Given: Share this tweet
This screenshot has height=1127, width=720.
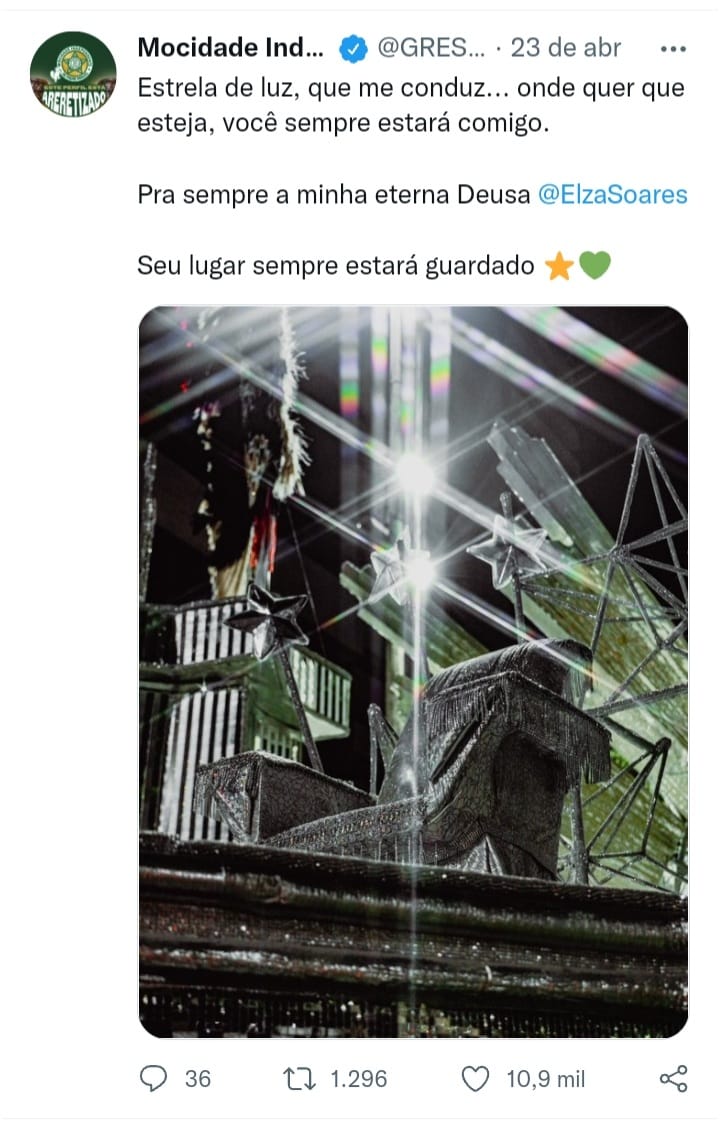Looking at the screenshot, I should point(674,1079).
